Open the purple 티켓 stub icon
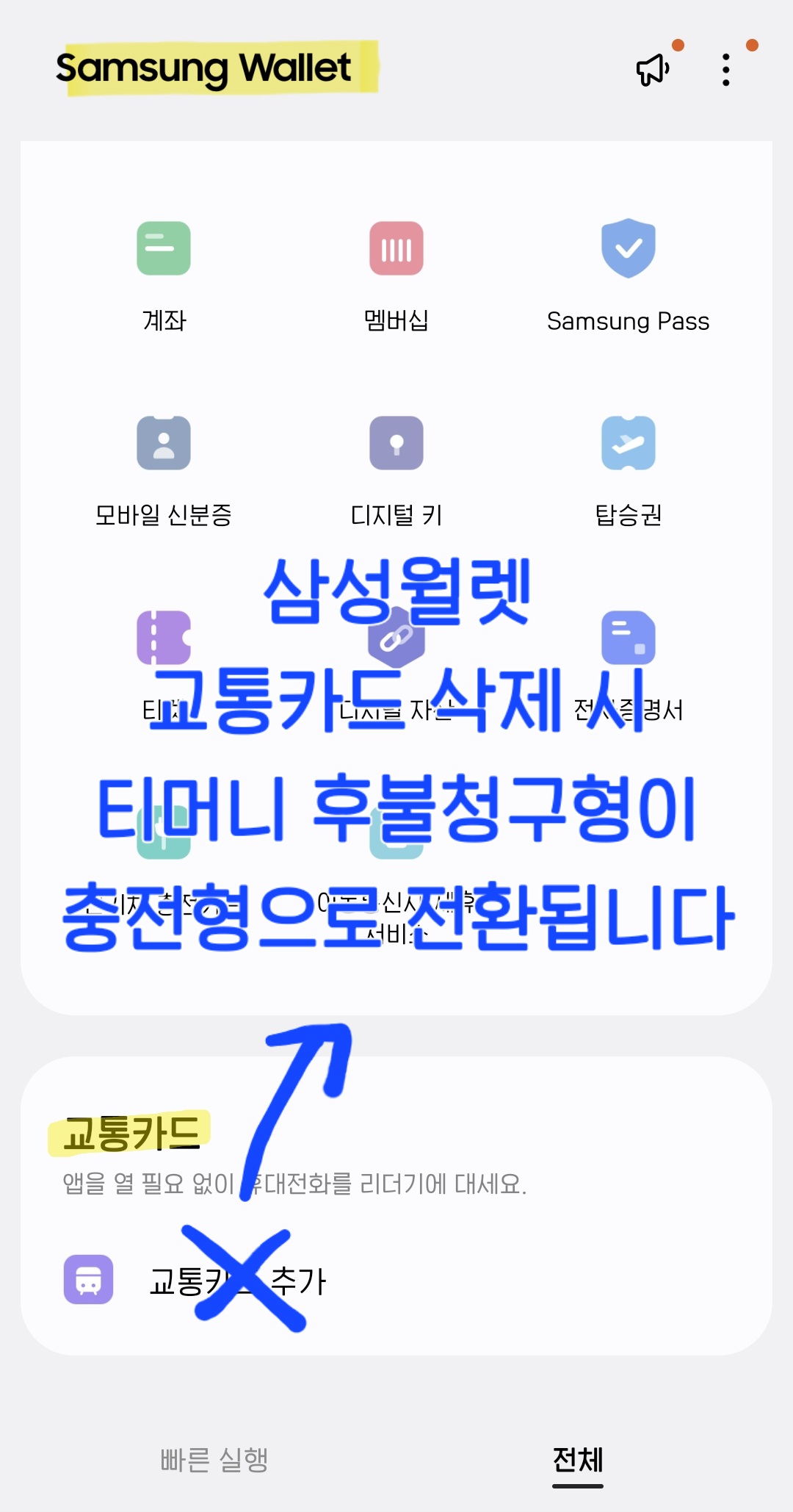 pyautogui.click(x=163, y=638)
